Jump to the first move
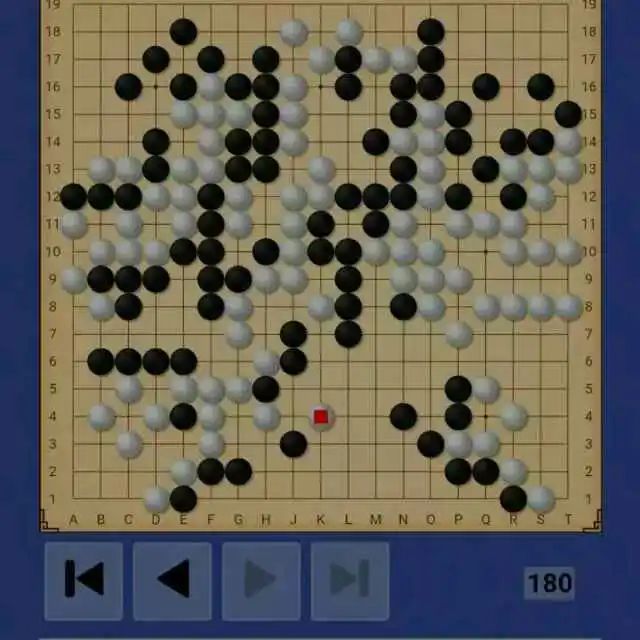 (x=83, y=580)
